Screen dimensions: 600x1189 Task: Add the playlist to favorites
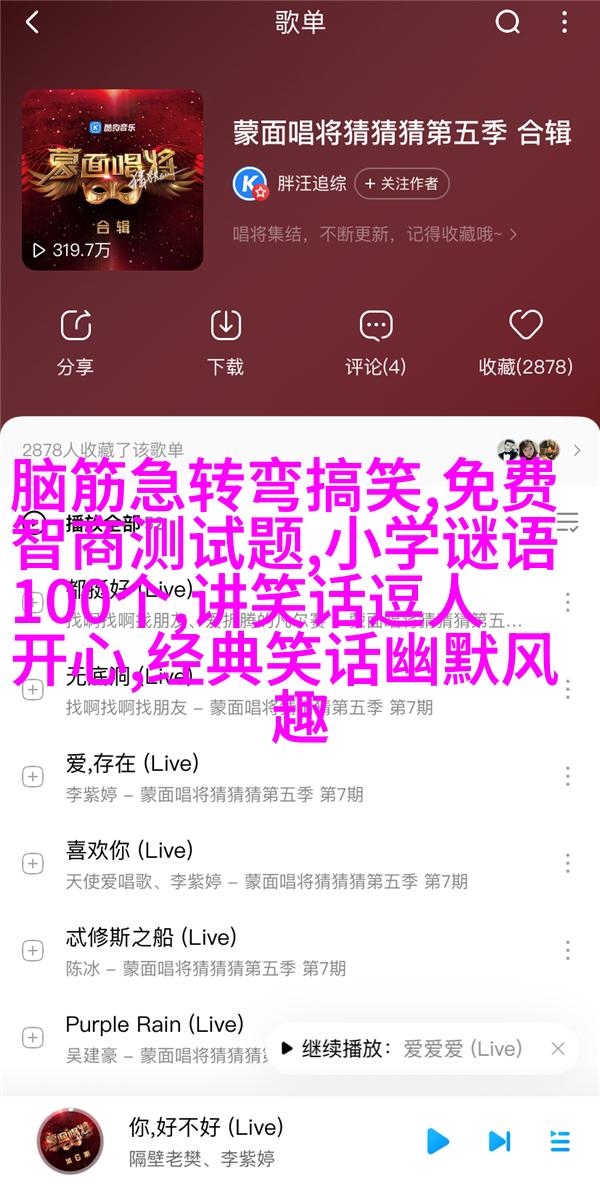click(x=524, y=342)
